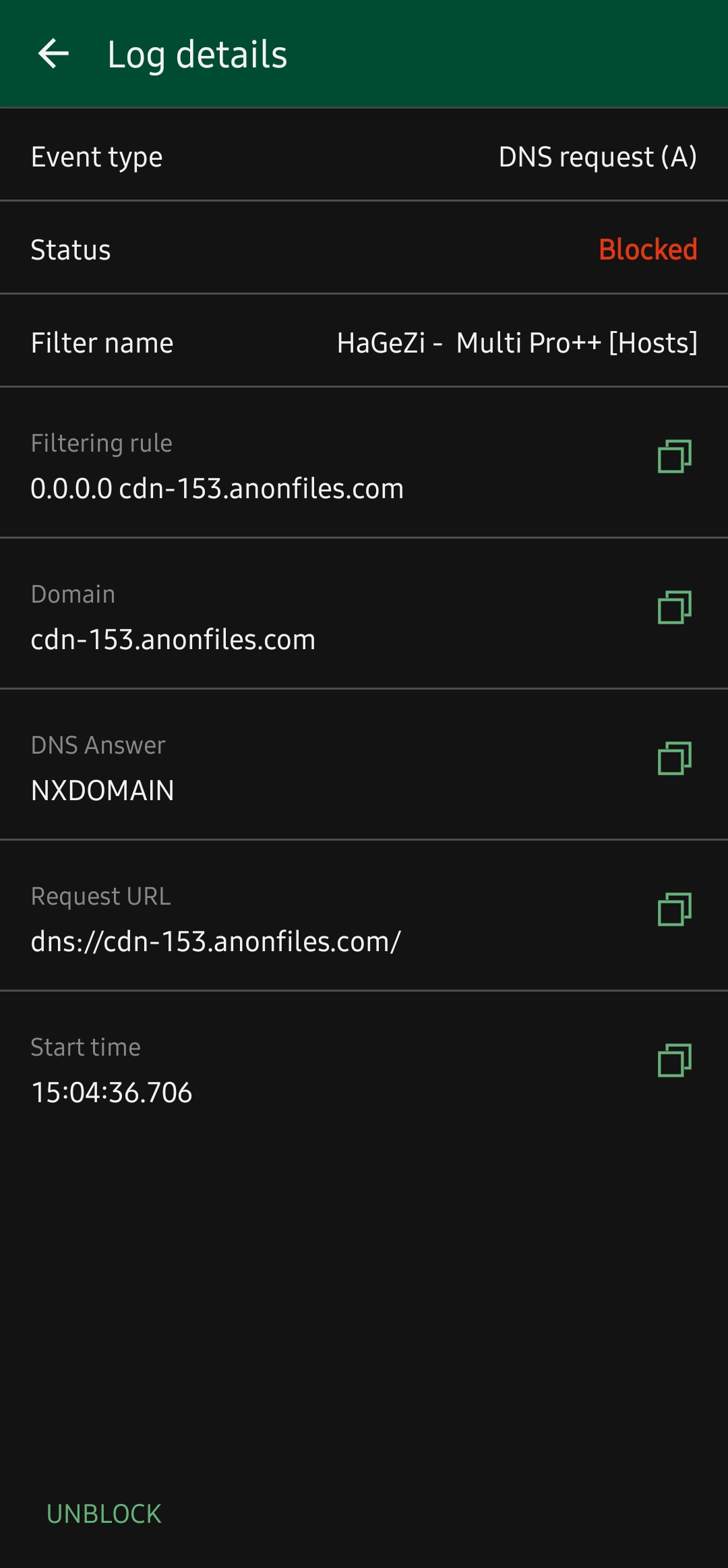
Task: Tap the dns:// request URL text
Action: click(x=216, y=941)
